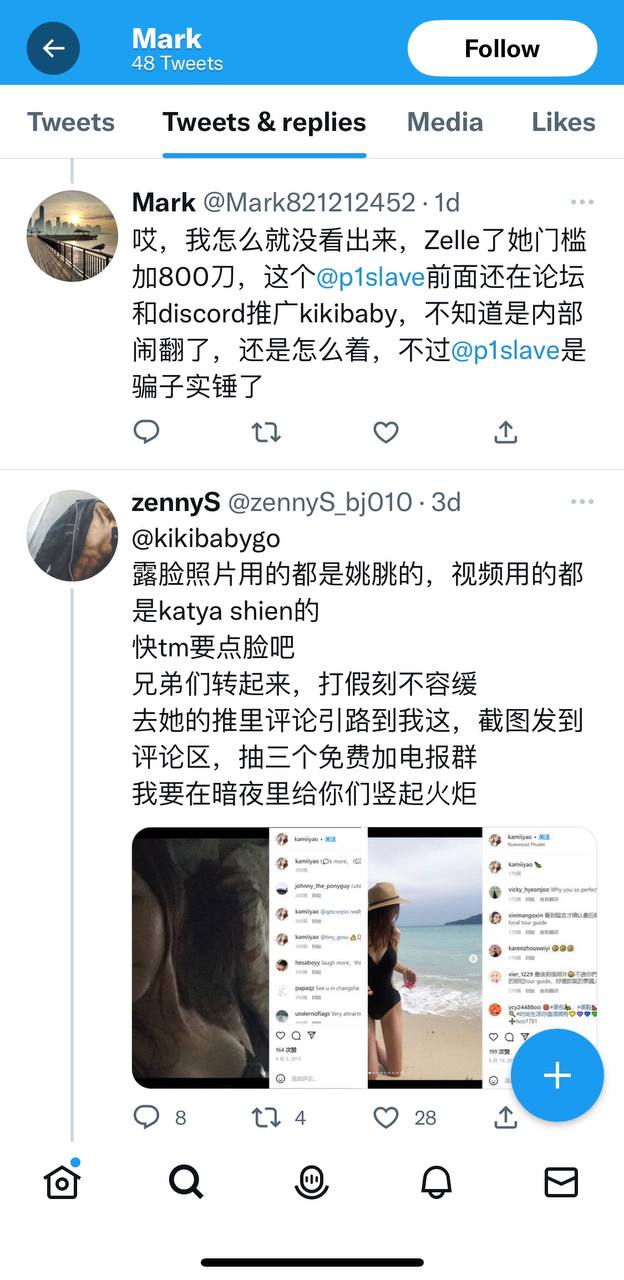Open the search tab
The image size is (624, 1280).
pos(186,1182)
